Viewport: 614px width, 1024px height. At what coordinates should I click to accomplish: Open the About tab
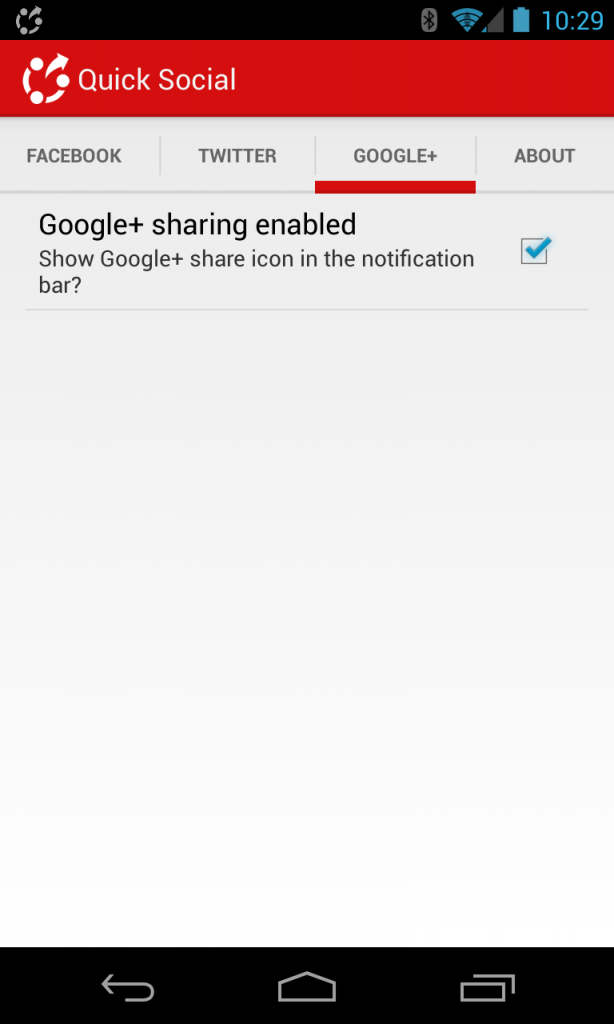[544, 156]
